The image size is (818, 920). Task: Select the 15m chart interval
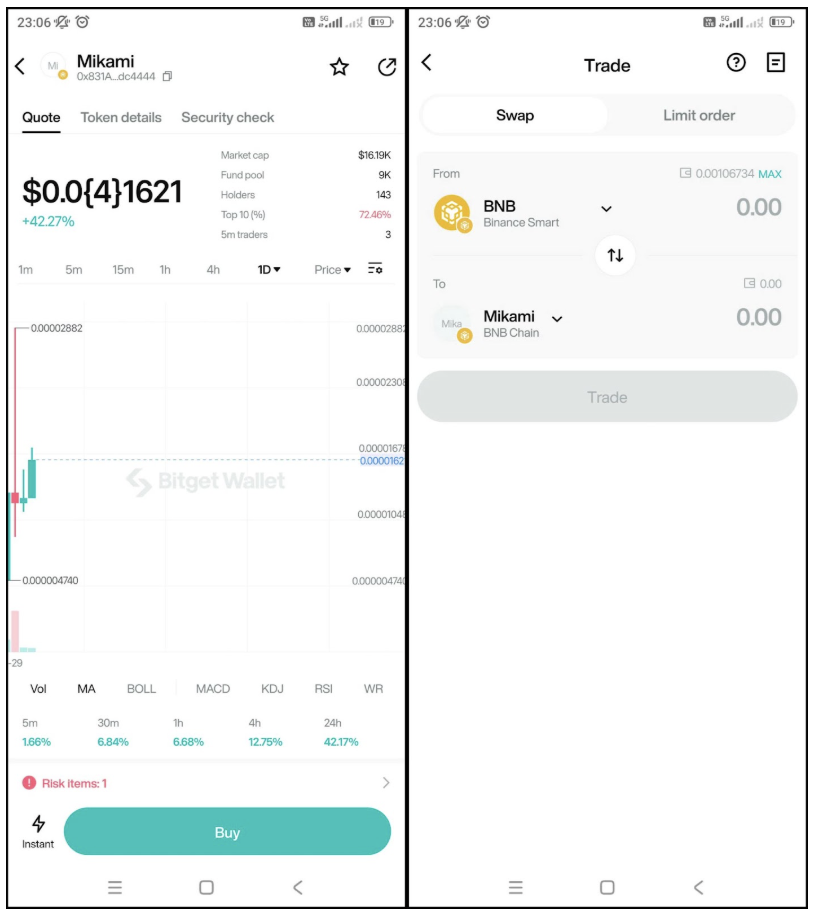(123, 270)
